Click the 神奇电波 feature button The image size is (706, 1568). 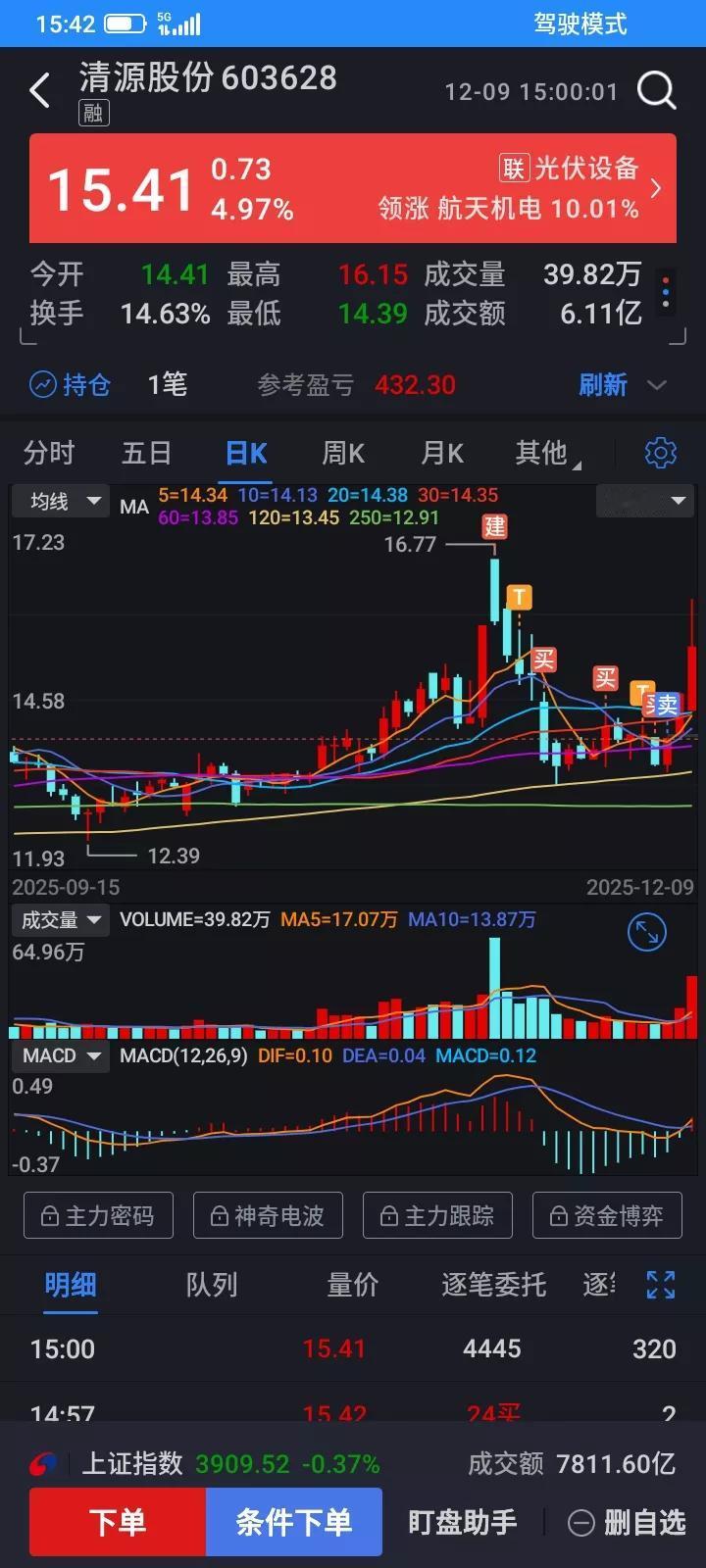coord(268,1214)
